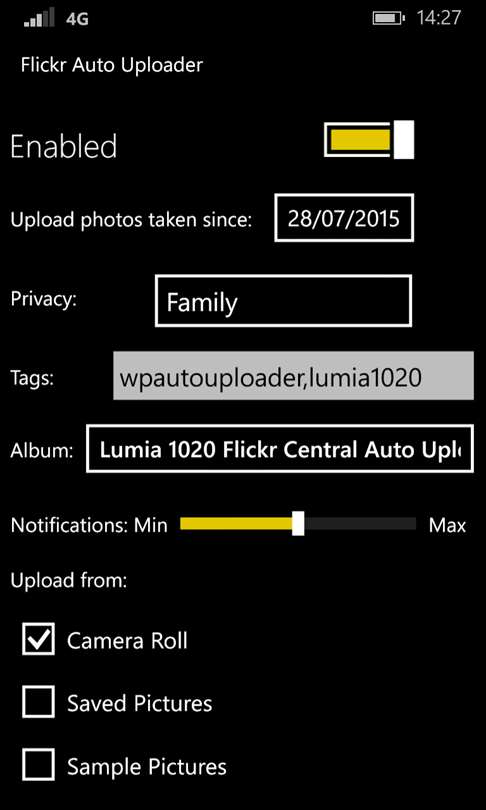Open the upload-since date picker
Image resolution: width=486 pixels, height=810 pixels.
(x=344, y=217)
